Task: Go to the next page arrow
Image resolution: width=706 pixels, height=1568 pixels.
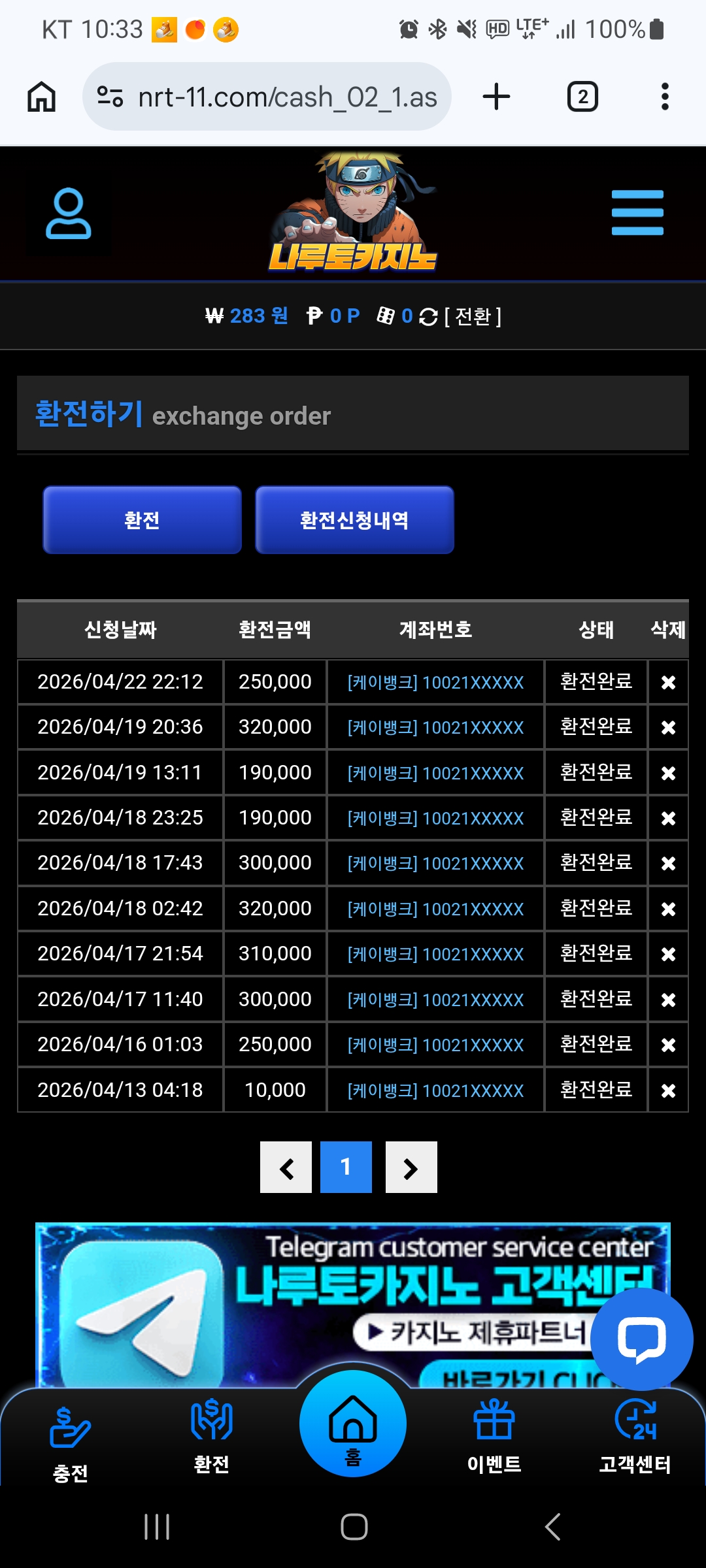Action: pyautogui.click(x=411, y=1168)
